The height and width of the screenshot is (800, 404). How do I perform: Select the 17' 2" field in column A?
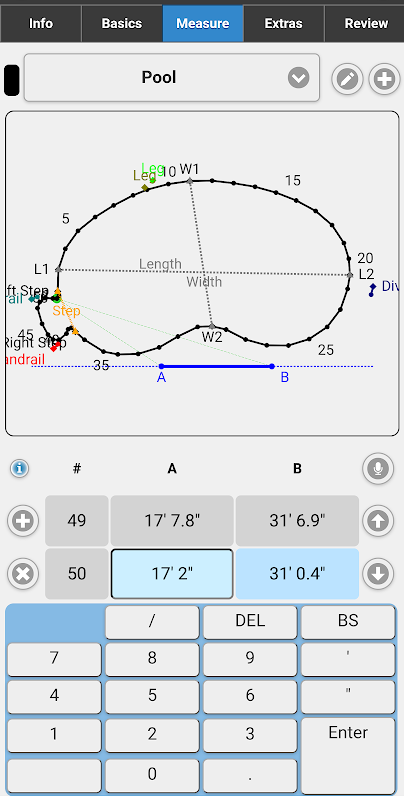[x=172, y=574]
